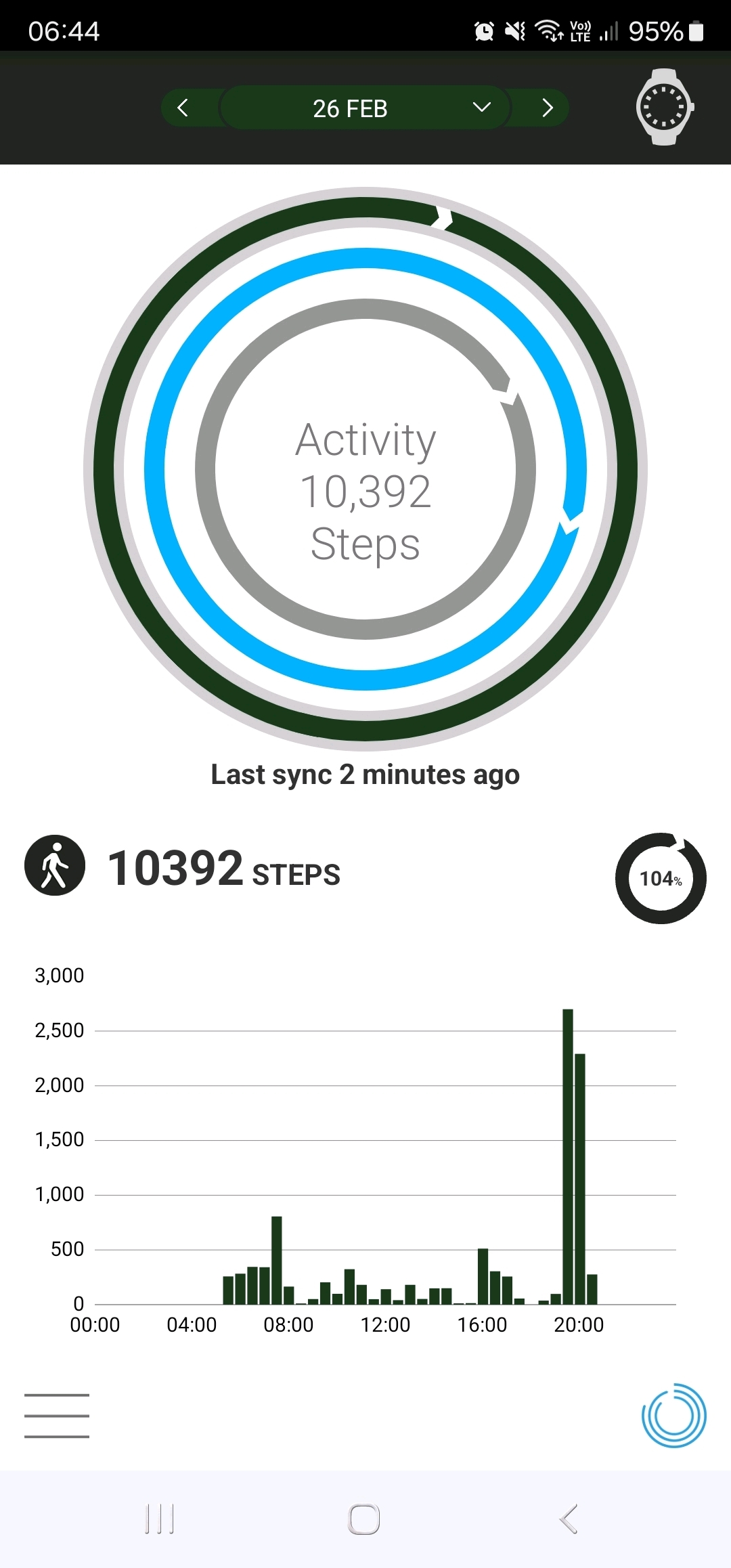Open the 10392 STEPS details row
731x1568 pixels.
[365, 869]
